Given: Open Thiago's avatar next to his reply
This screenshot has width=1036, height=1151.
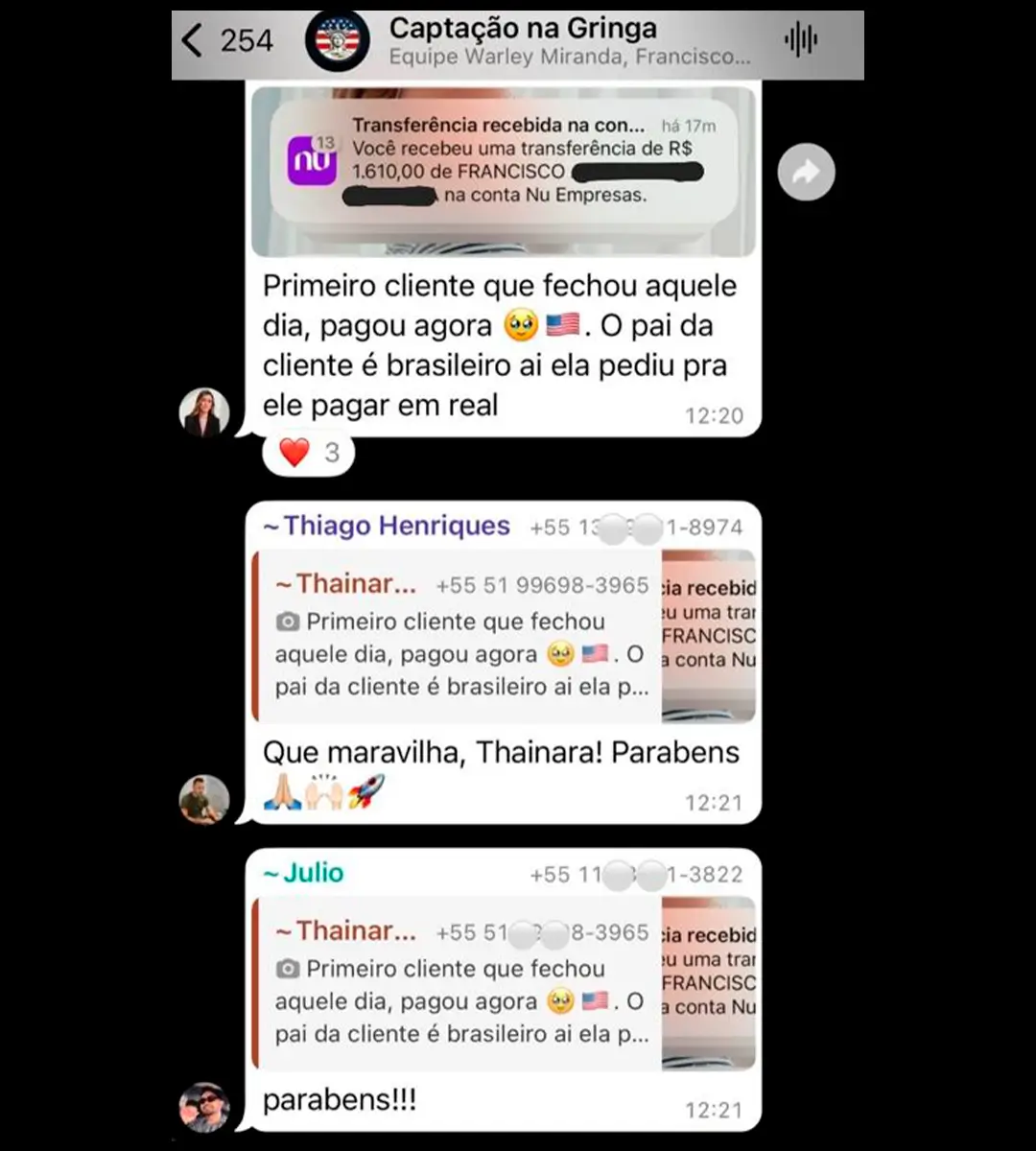Looking at the screenshot, I should pos(204,799).
